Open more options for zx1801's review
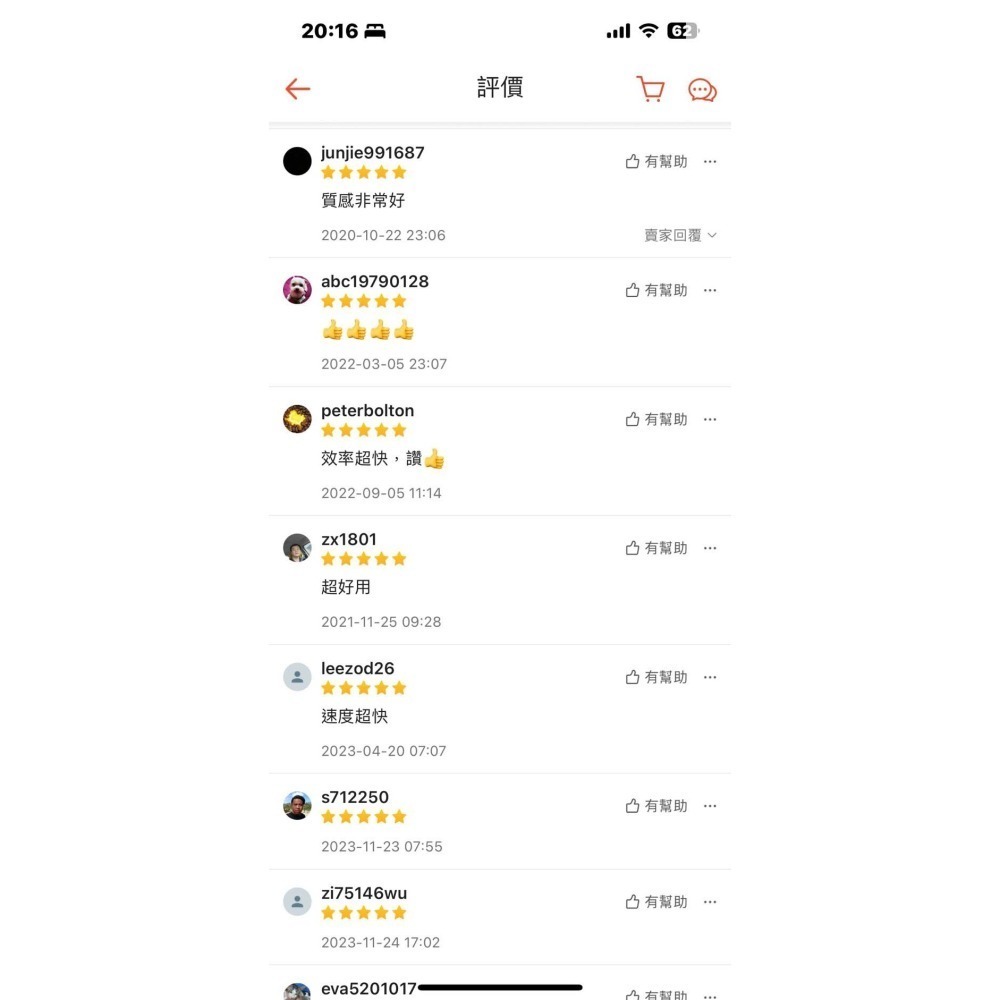This screenshot has height=1000, width=1000. (710, 549)
